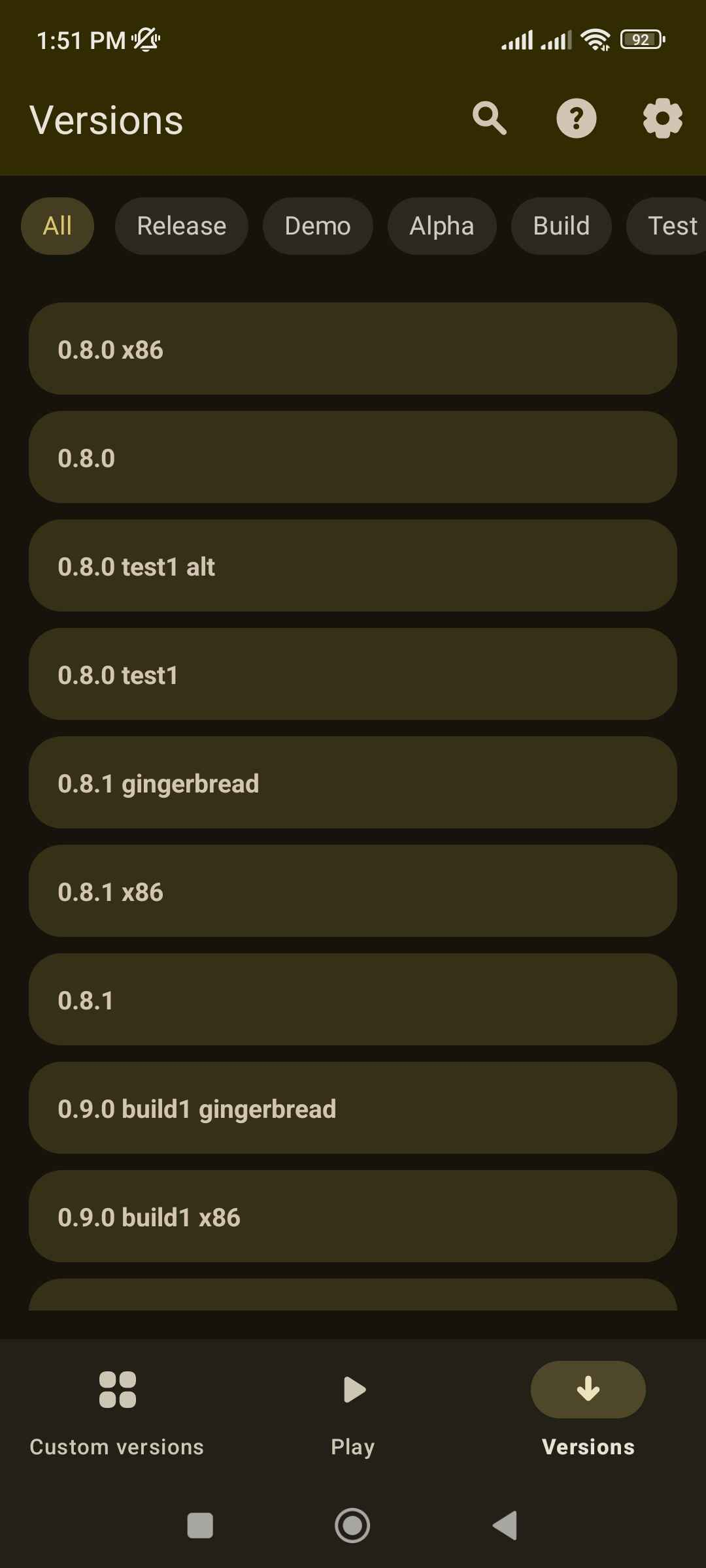Open version 0.8.0 test1 alt

pyautogui.click(x=353, y=566)
